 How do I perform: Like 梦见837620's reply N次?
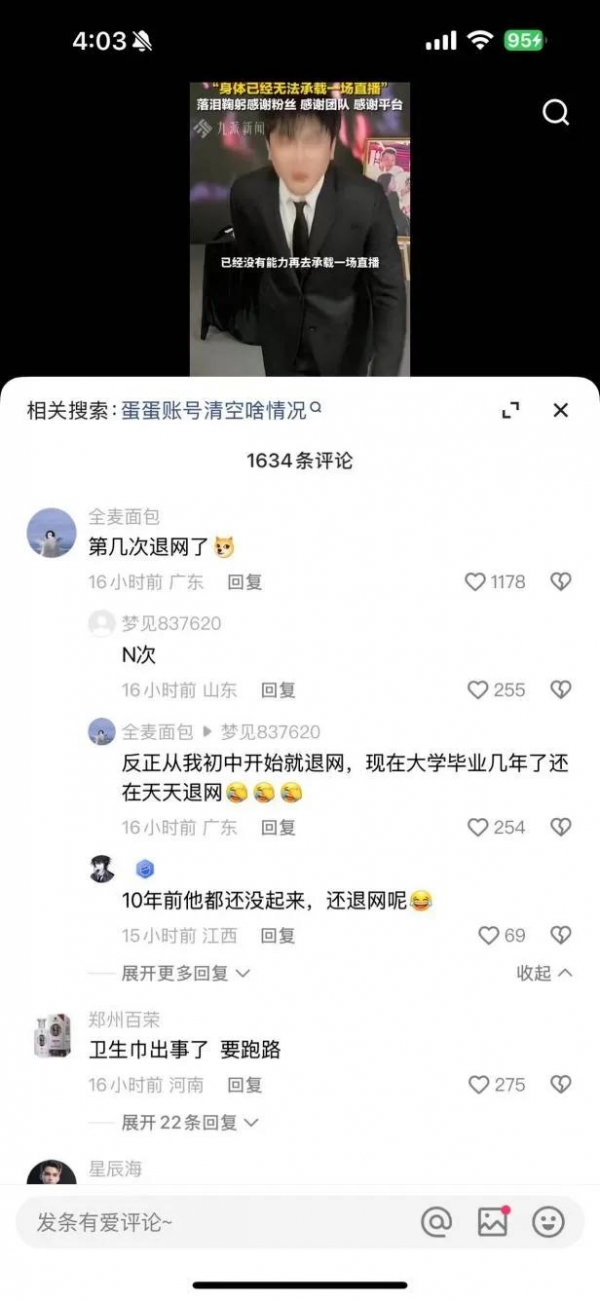point(496,689)
